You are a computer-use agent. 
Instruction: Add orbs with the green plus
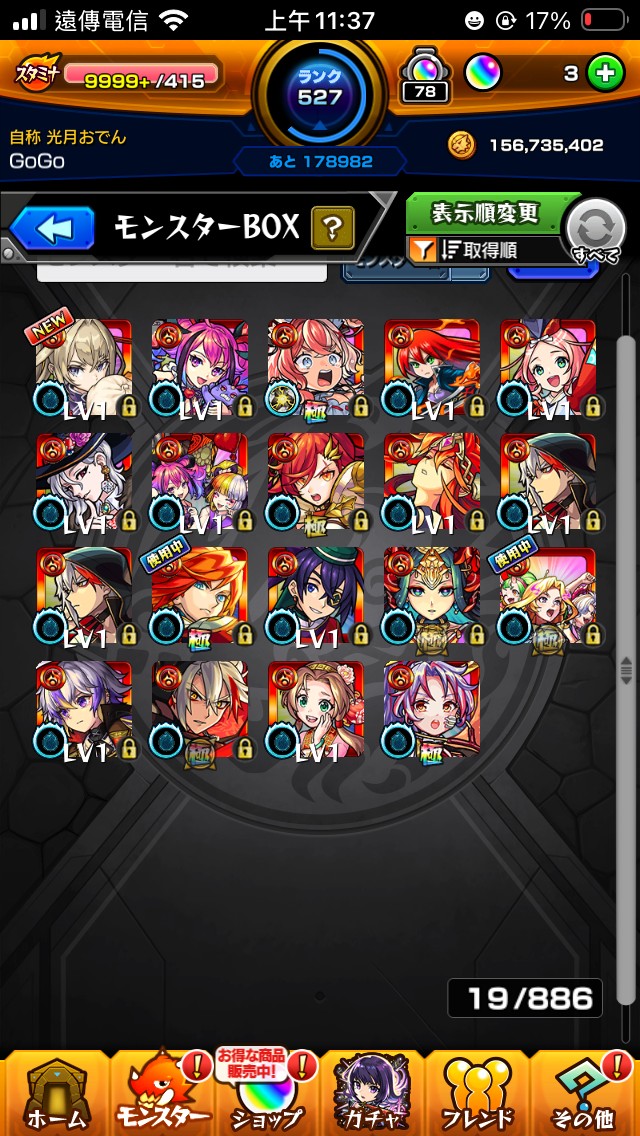604,74
